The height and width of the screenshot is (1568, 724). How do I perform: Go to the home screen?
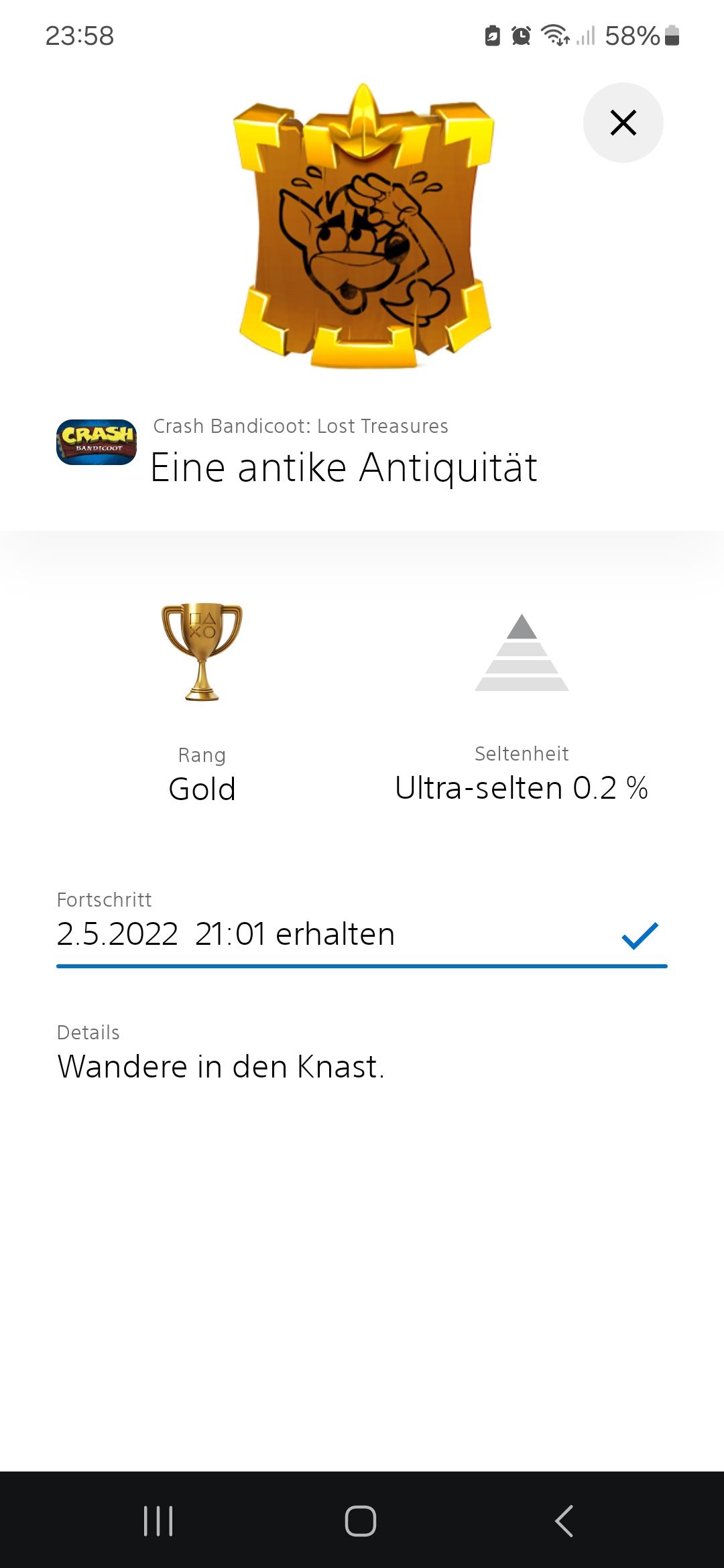click(361, 1520)
